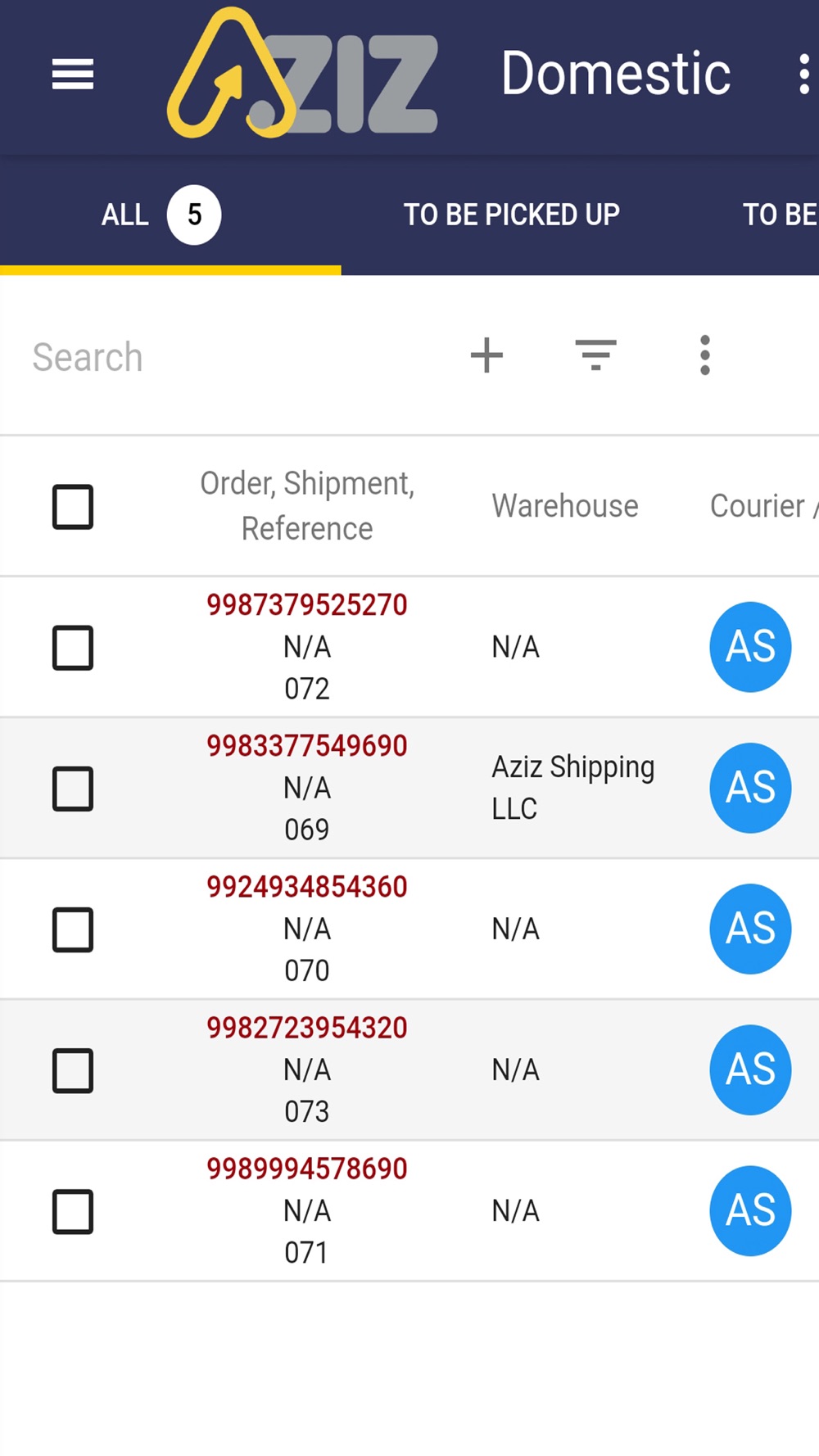Open the overflow menu beside Domestic

click(x=804, y=75)
